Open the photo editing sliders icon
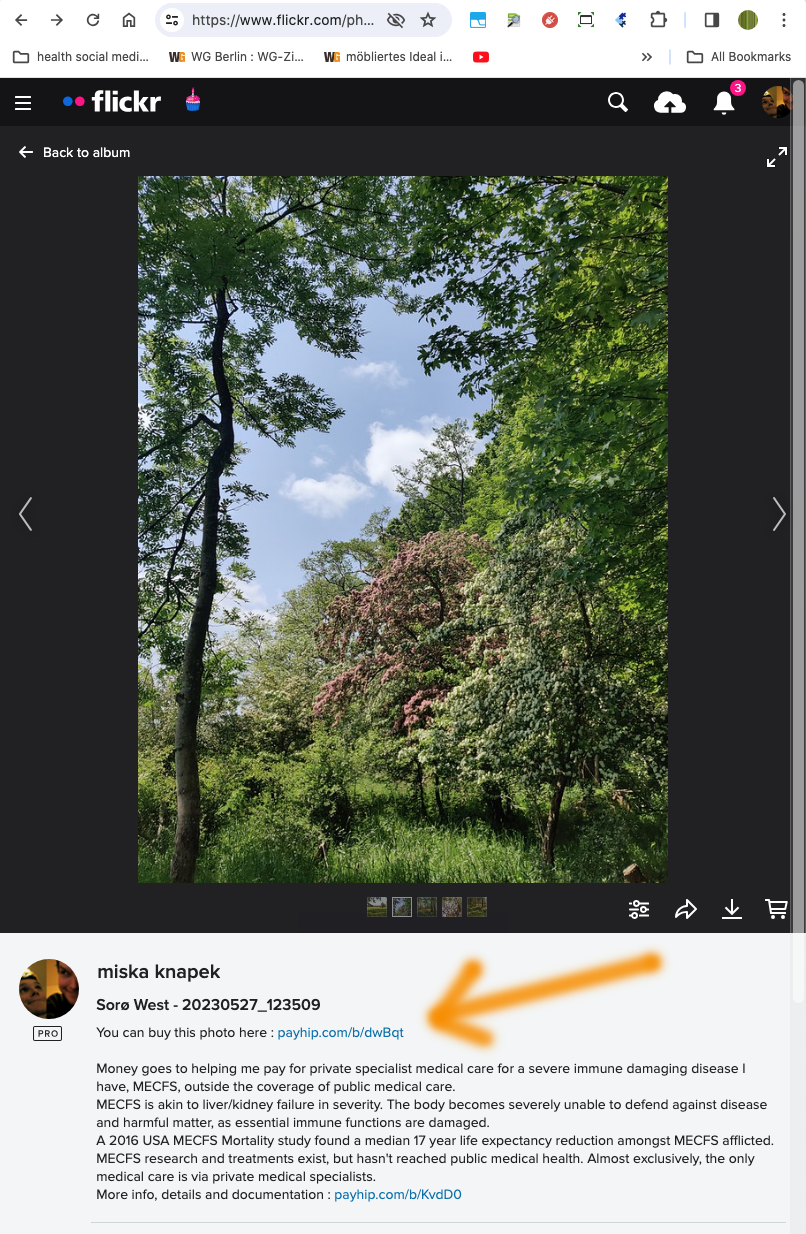 639,909
